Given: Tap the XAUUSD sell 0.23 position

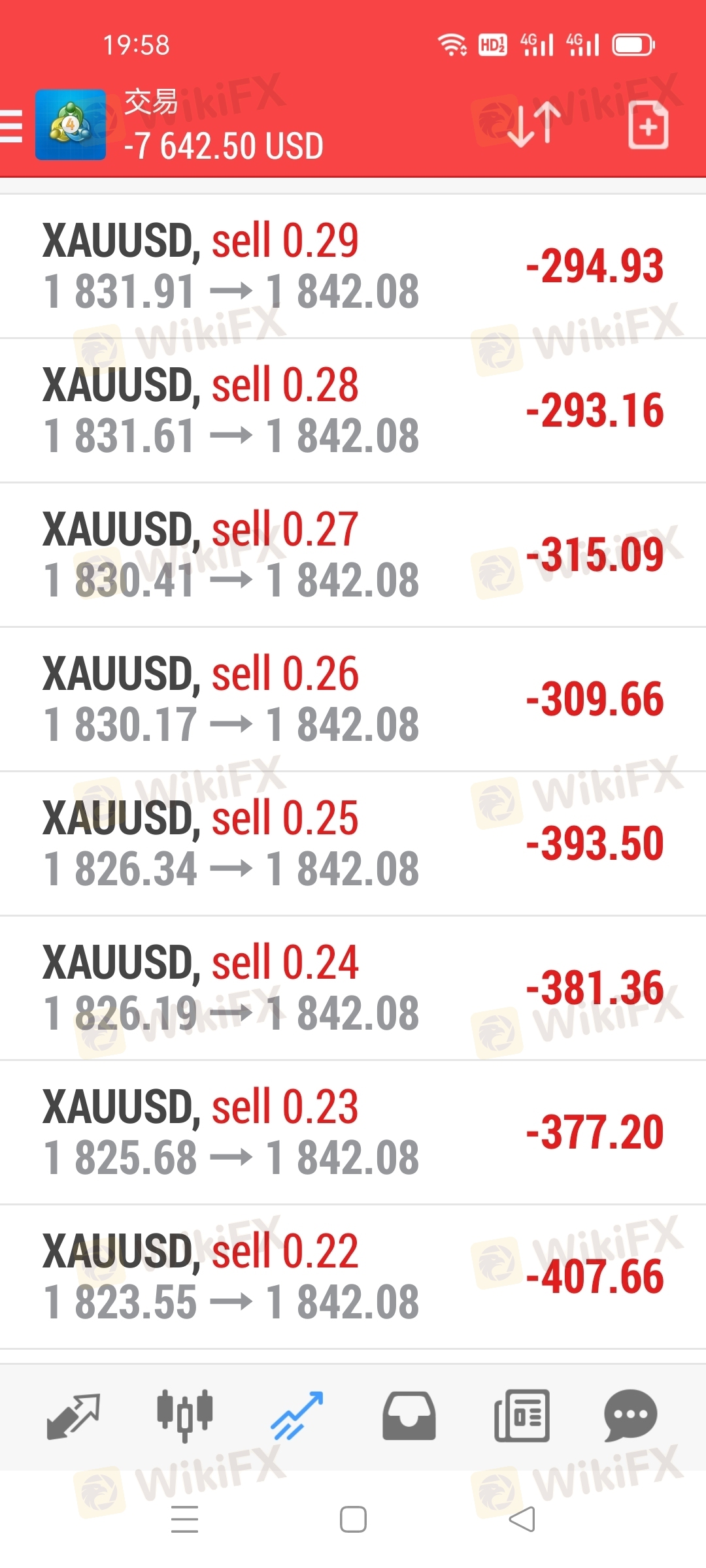Looking at the screenshot, I should click(x=353, y=1133).
